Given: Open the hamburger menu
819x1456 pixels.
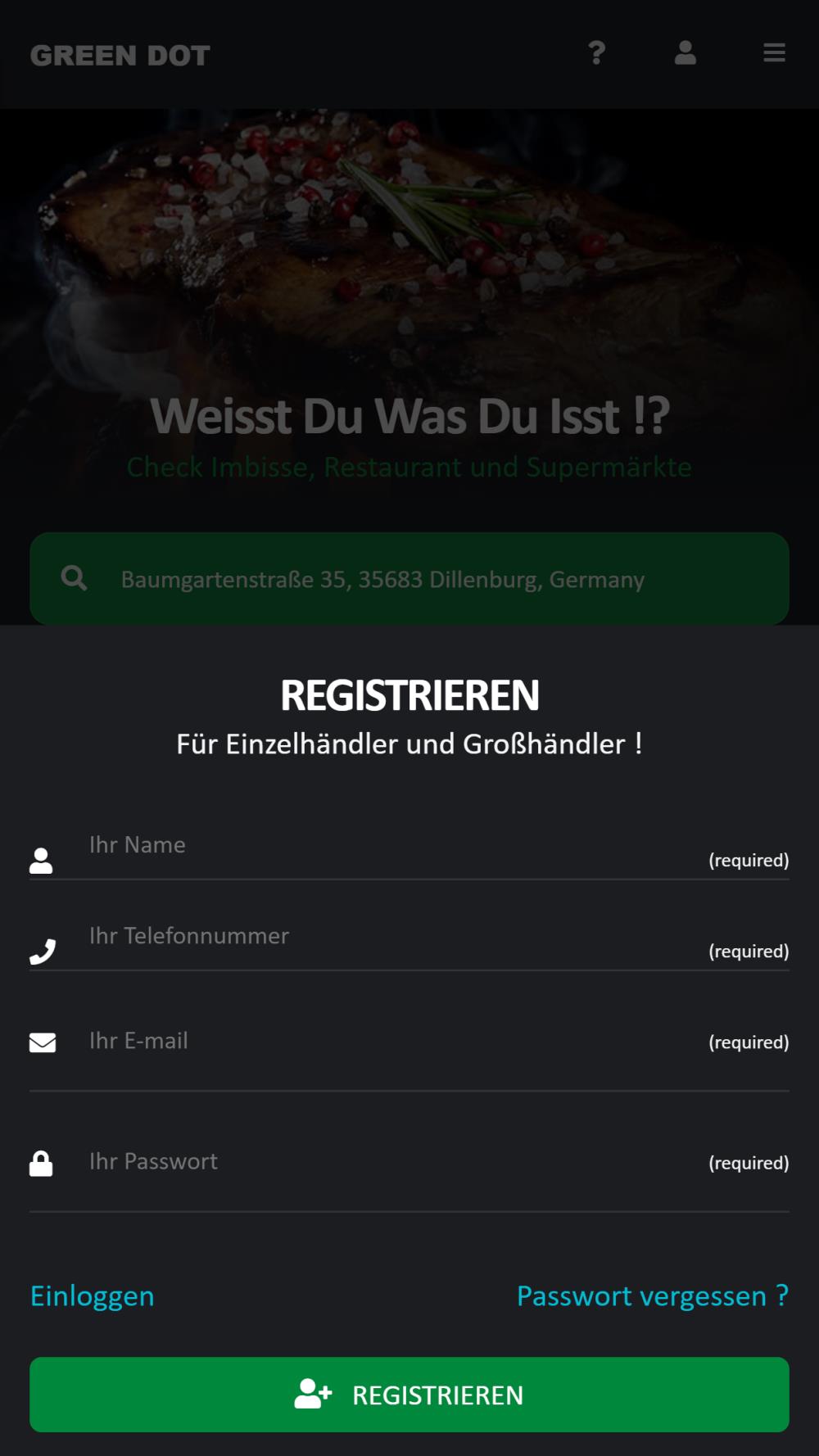Looking at the screenshot, I should point(774,53).
